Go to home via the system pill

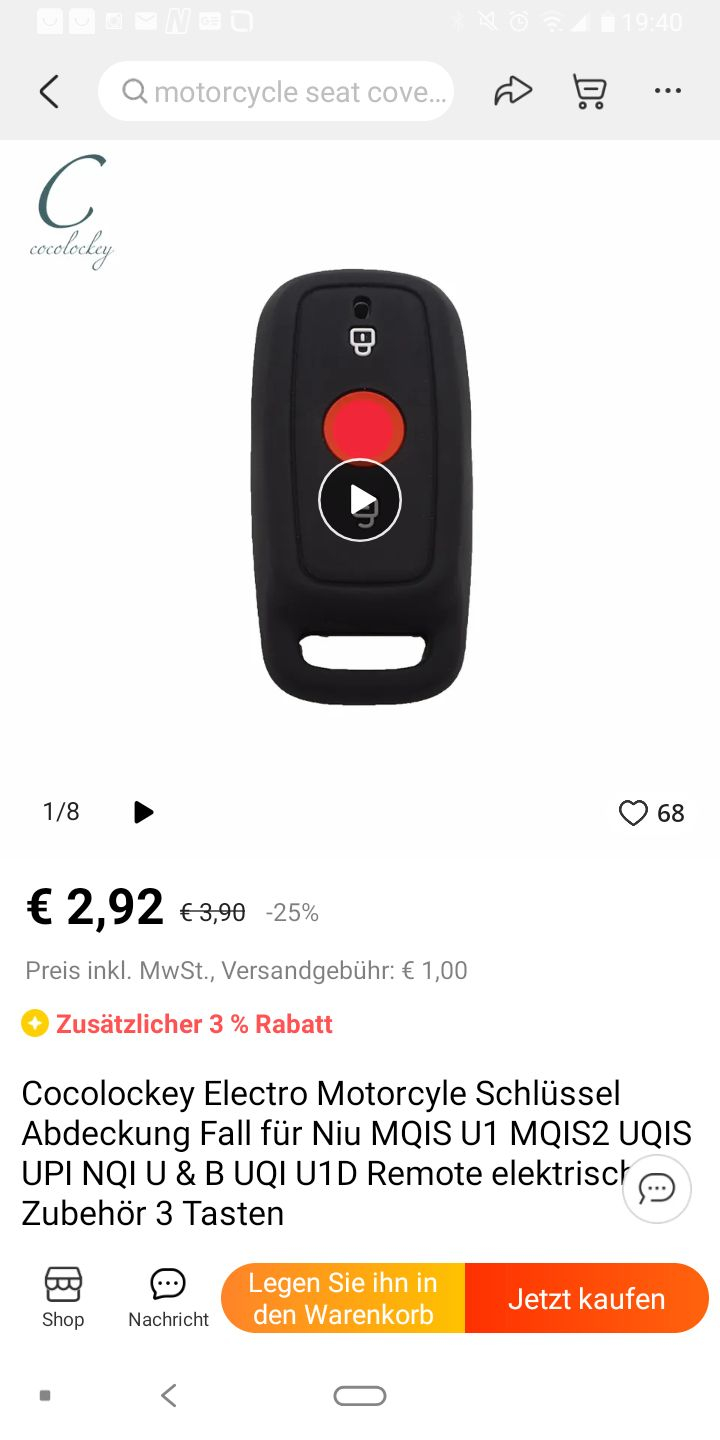[360, 1396]
